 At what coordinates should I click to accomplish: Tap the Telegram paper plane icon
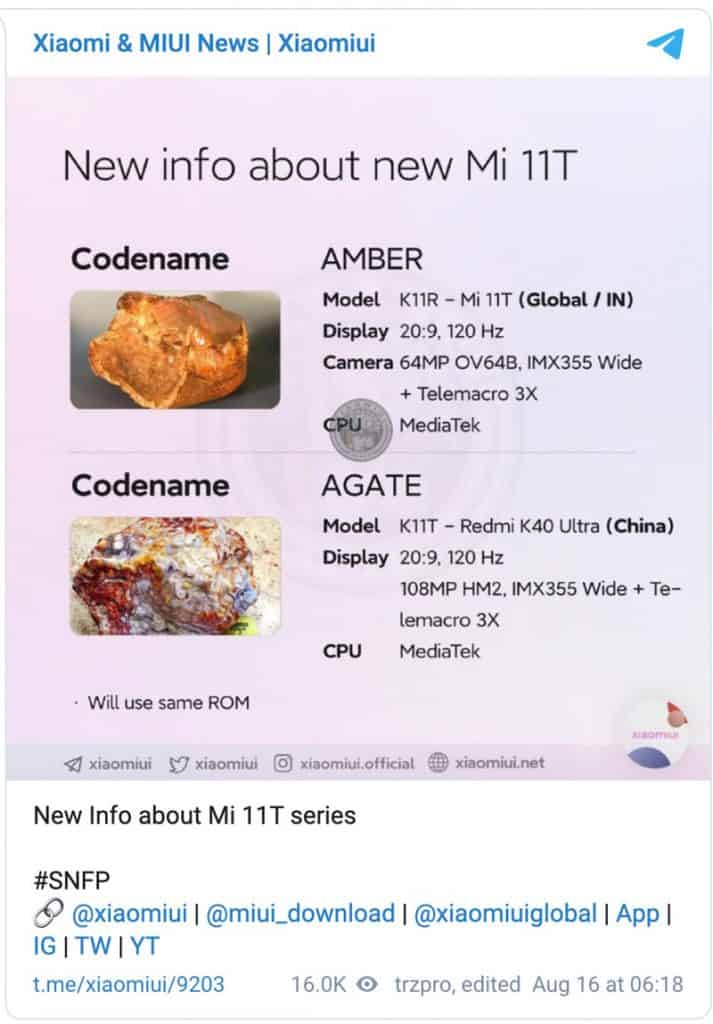[665, 43]
